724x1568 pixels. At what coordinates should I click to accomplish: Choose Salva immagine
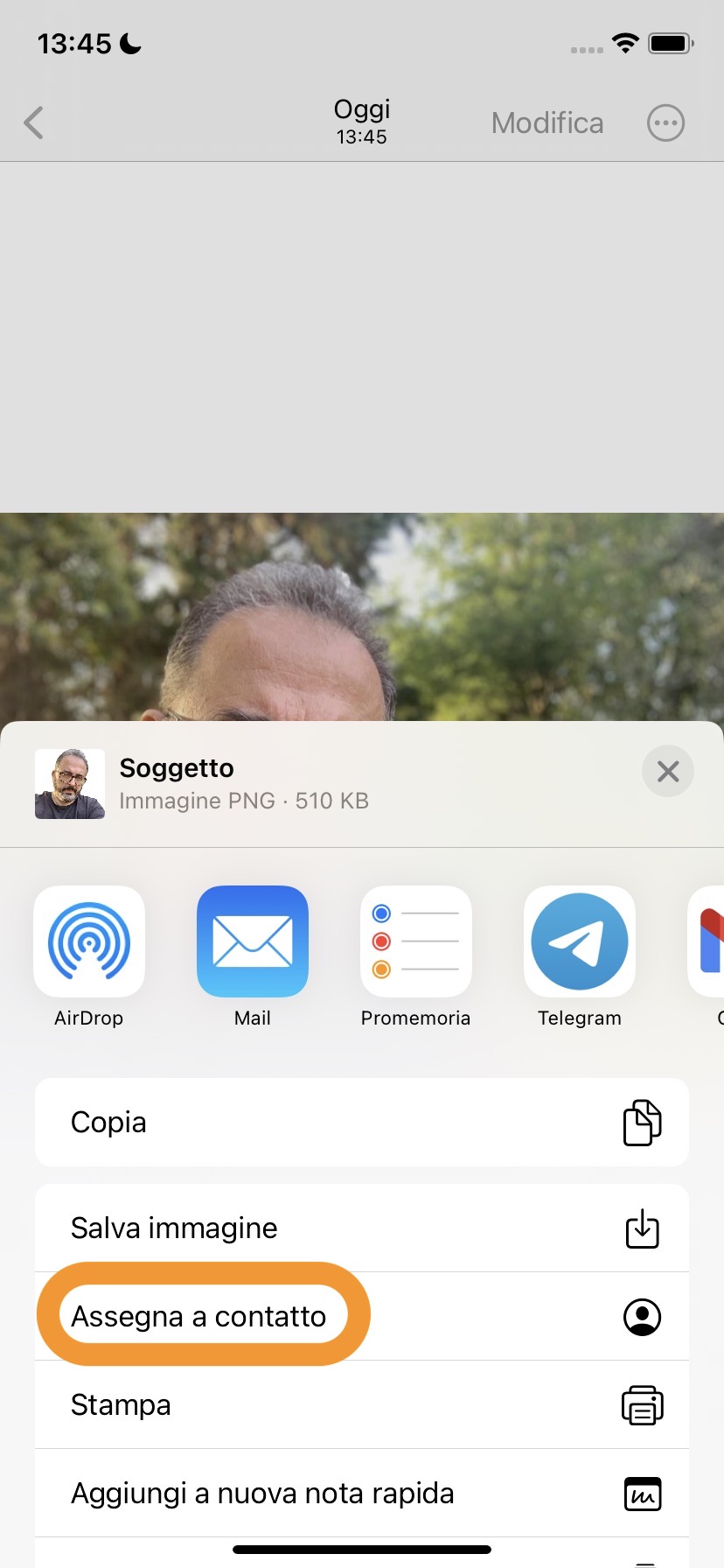pos(362,1228)
